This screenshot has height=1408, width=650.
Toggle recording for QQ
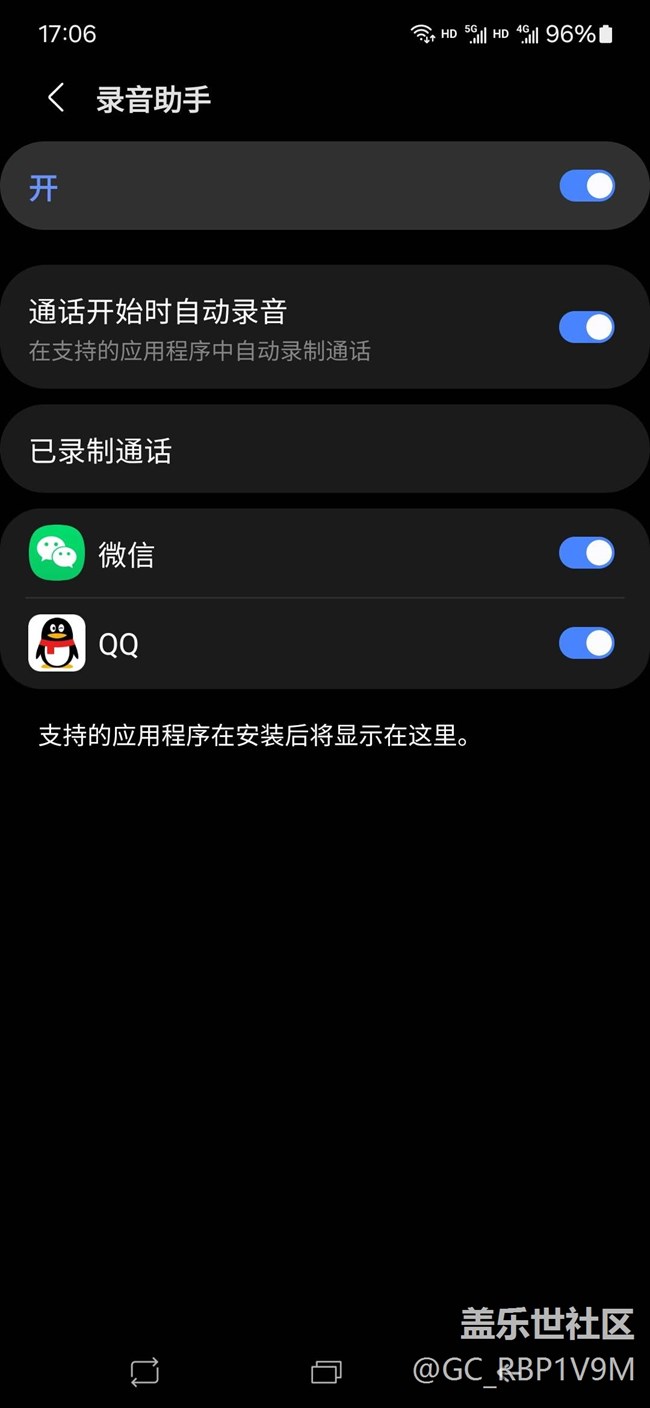(x=586, y=643)
